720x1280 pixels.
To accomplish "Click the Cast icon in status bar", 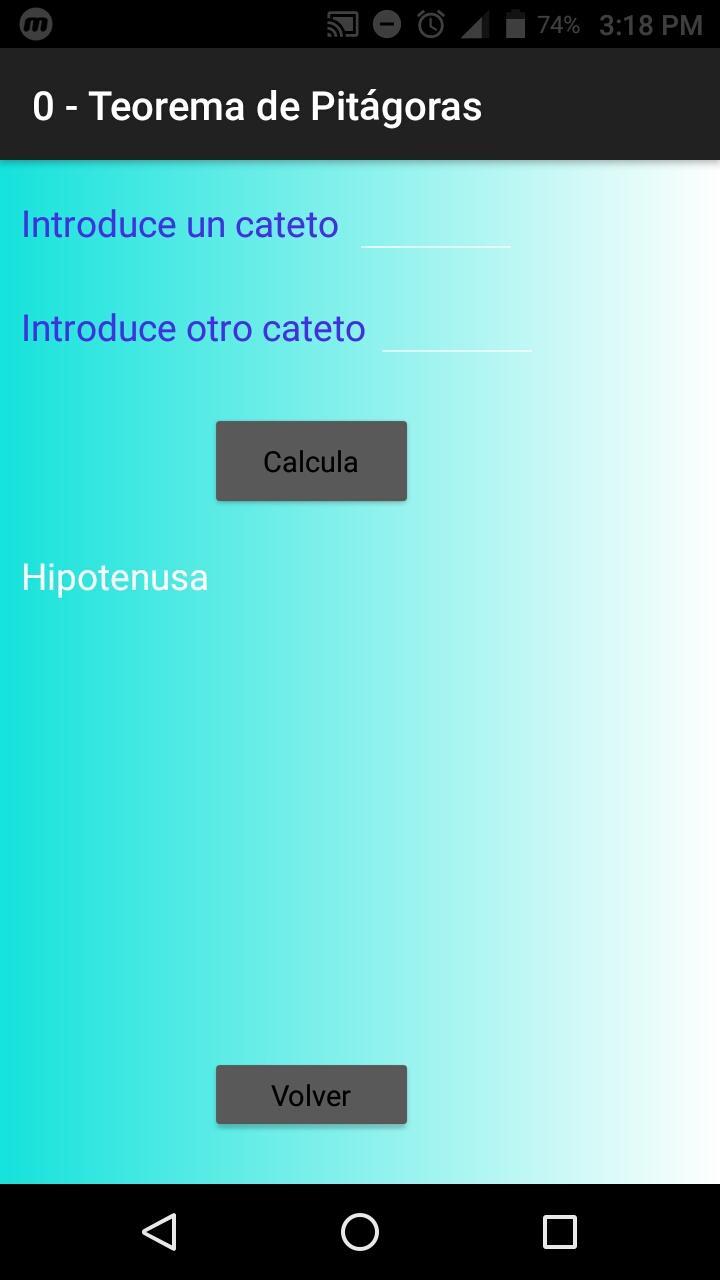I will click(x=342, y=24).
